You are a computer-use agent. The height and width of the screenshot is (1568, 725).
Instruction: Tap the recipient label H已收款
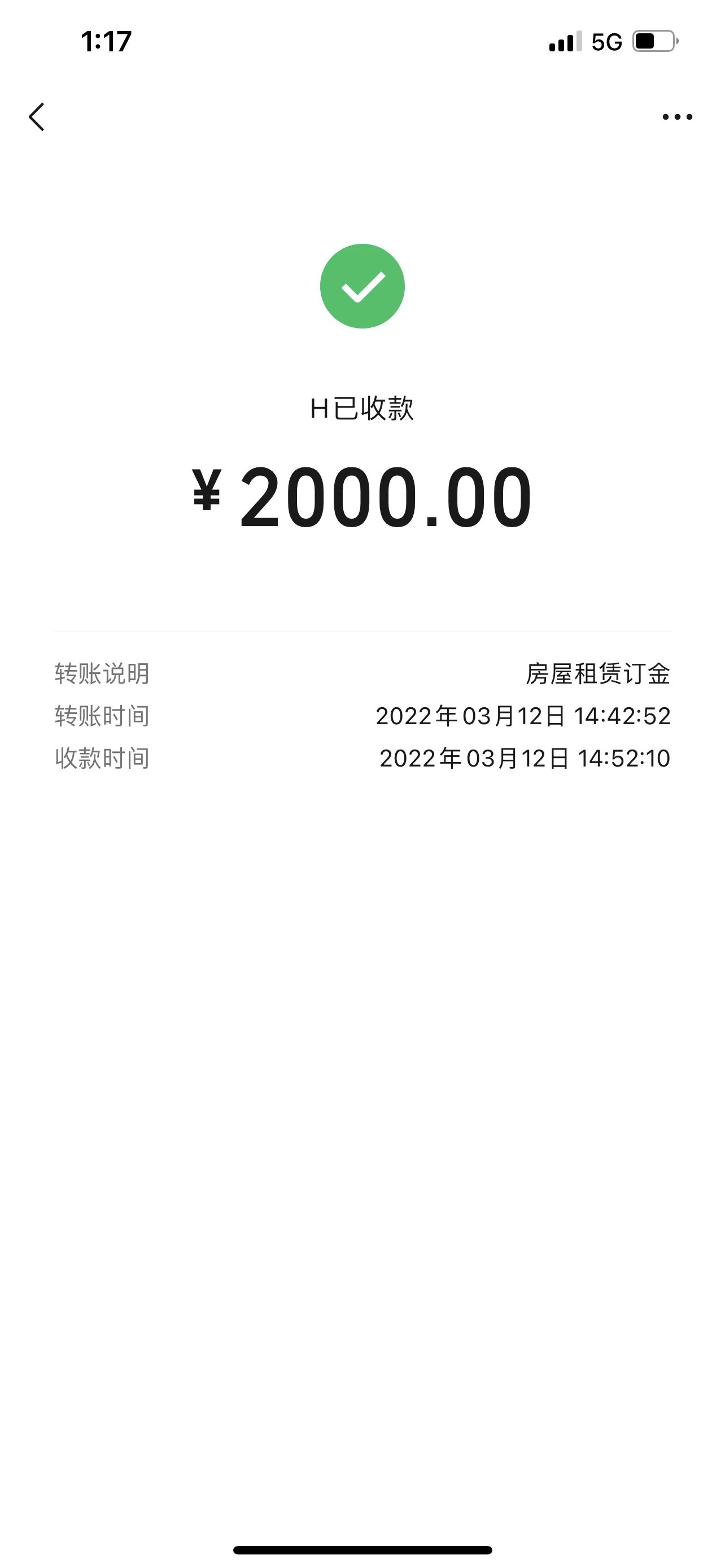[x=362, y=409]
